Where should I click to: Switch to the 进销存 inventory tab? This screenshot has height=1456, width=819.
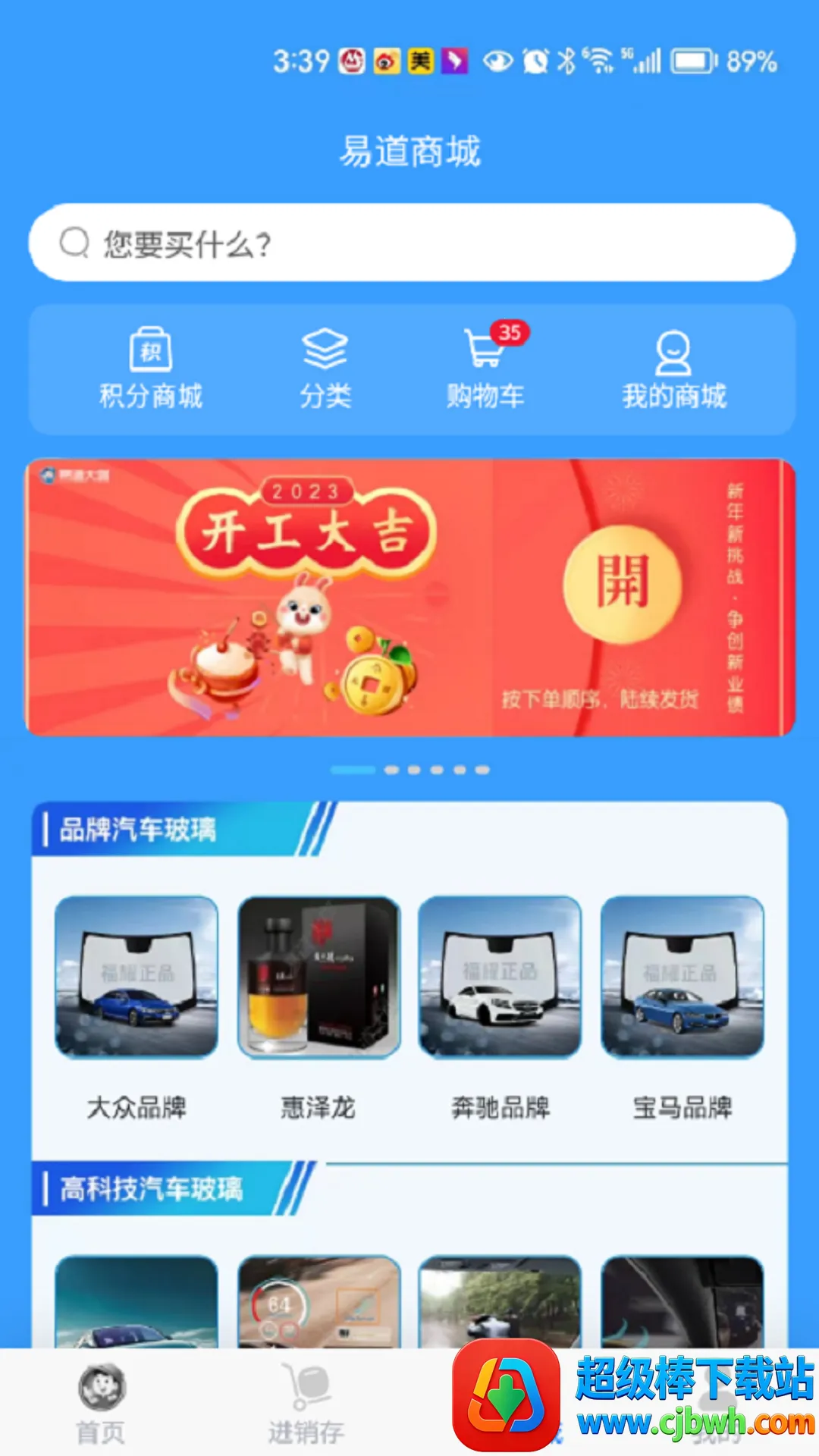(306, 1401)
